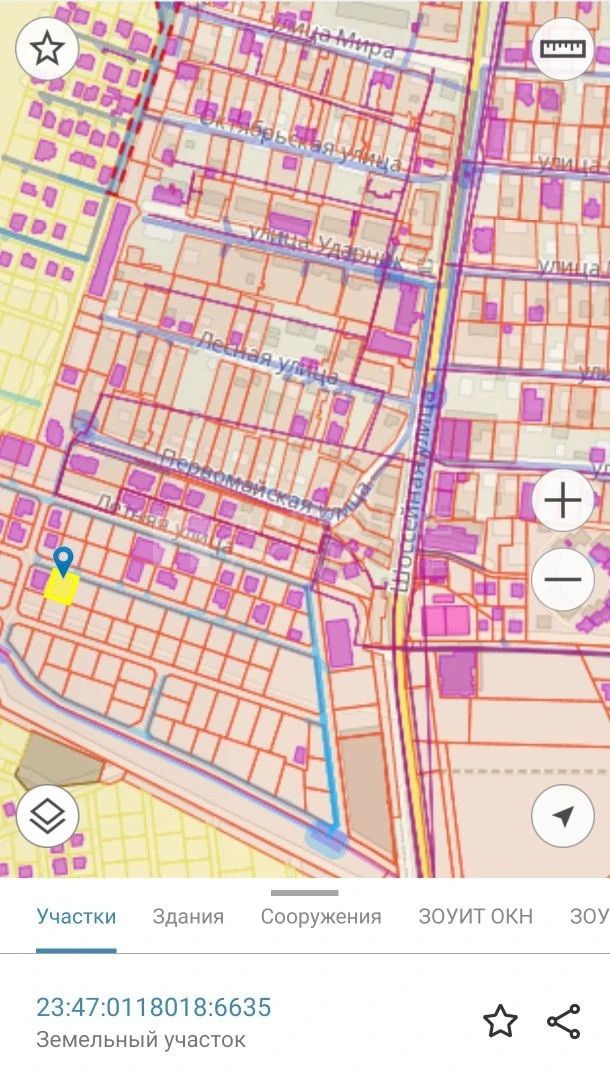Viewport: 610px width, 1083px height.
Task: Tap the blue pin marker on the map
Action: (64, 560)
